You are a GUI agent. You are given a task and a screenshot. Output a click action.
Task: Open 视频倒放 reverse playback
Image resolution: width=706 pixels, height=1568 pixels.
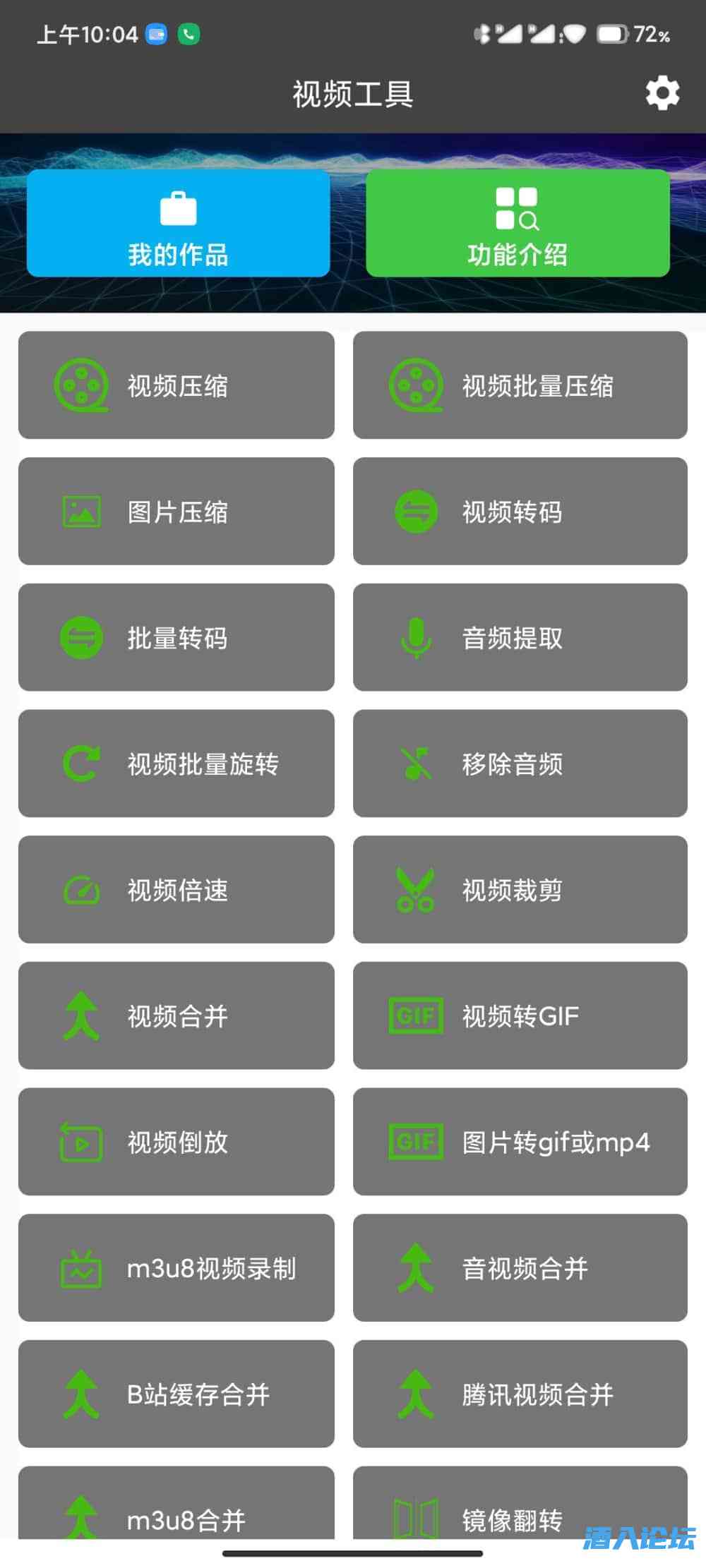(176, 1142)
